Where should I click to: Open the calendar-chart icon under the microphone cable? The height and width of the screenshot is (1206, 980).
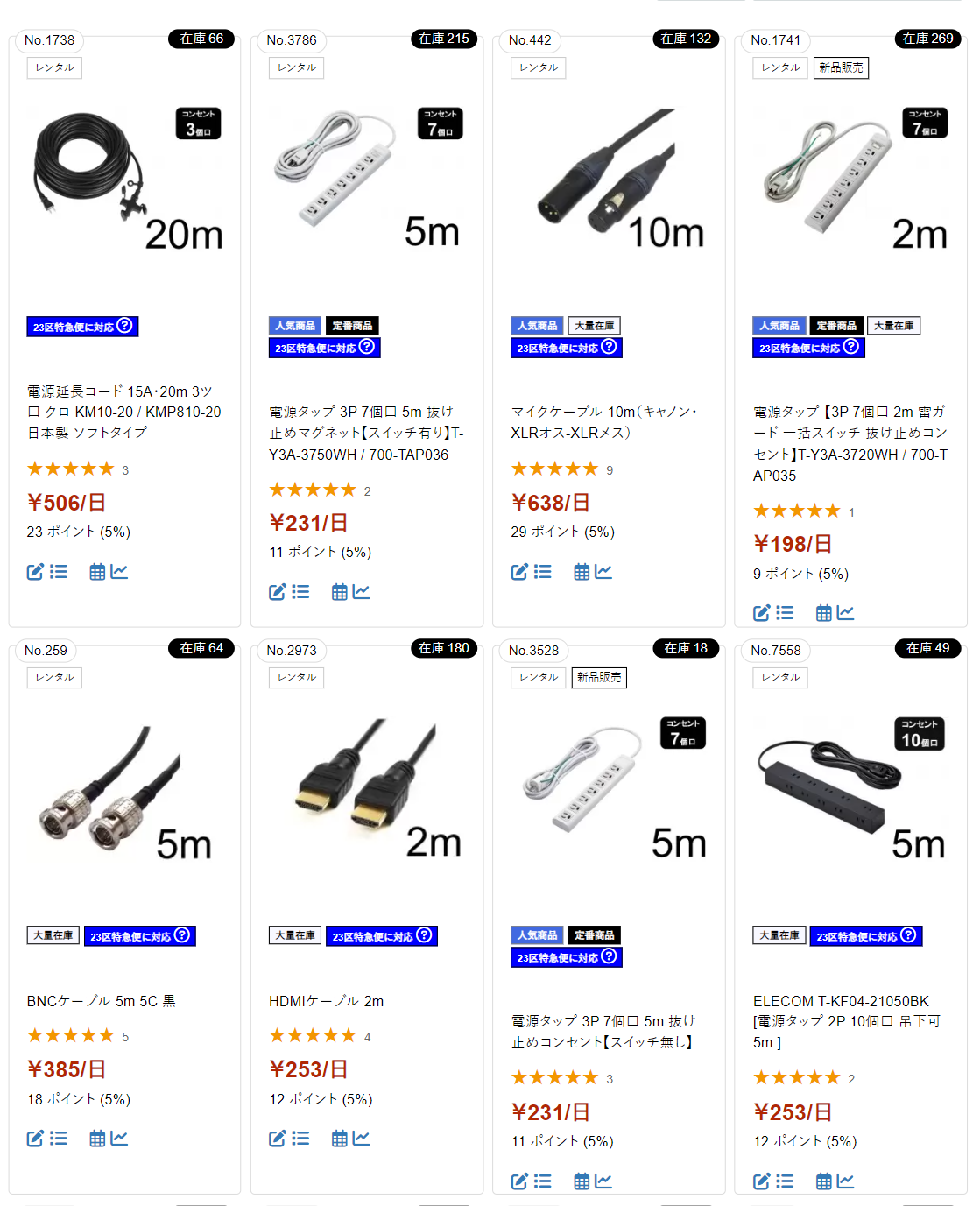click(x=593, y=572)
